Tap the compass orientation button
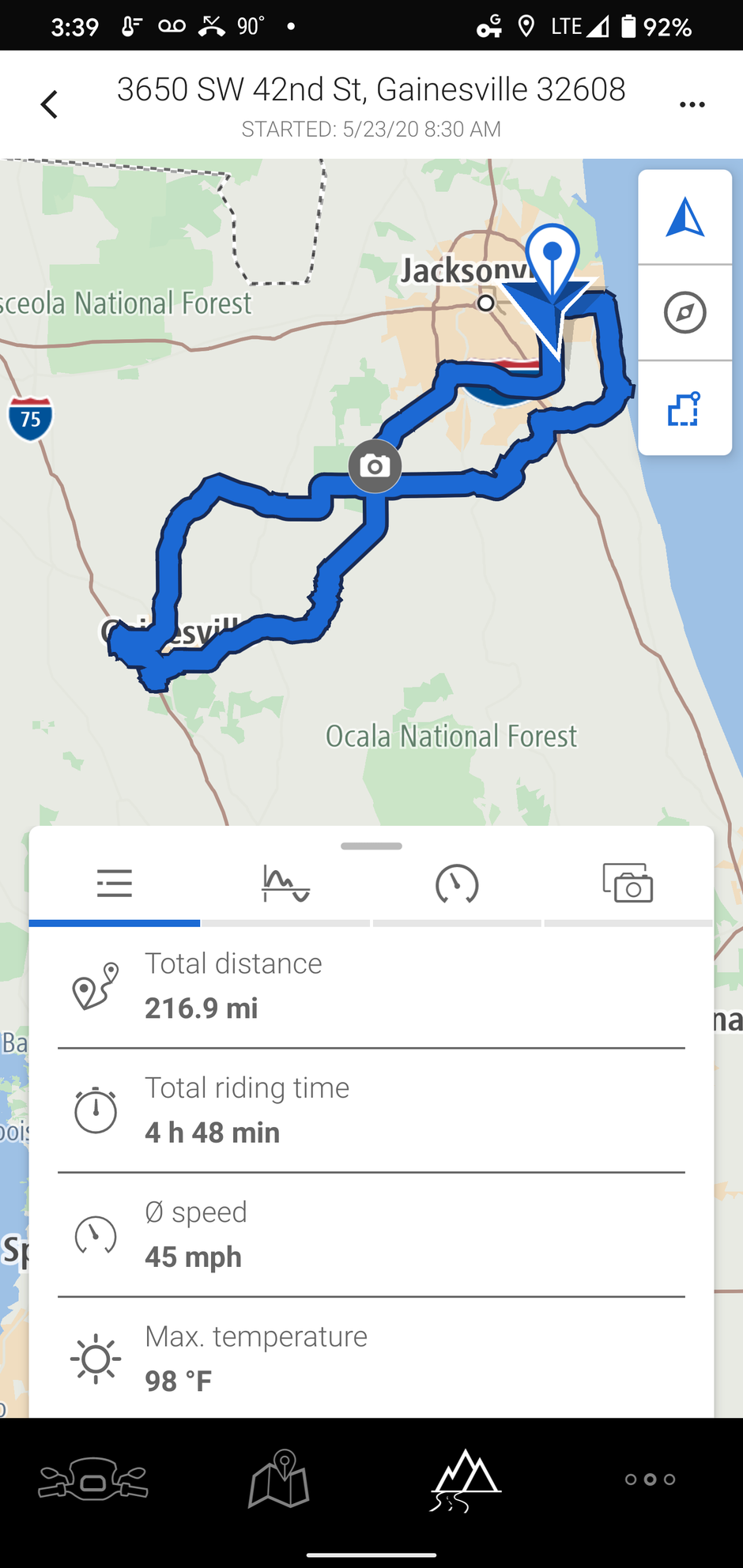This screenshot has height=1568, width=743. (685, 313)
